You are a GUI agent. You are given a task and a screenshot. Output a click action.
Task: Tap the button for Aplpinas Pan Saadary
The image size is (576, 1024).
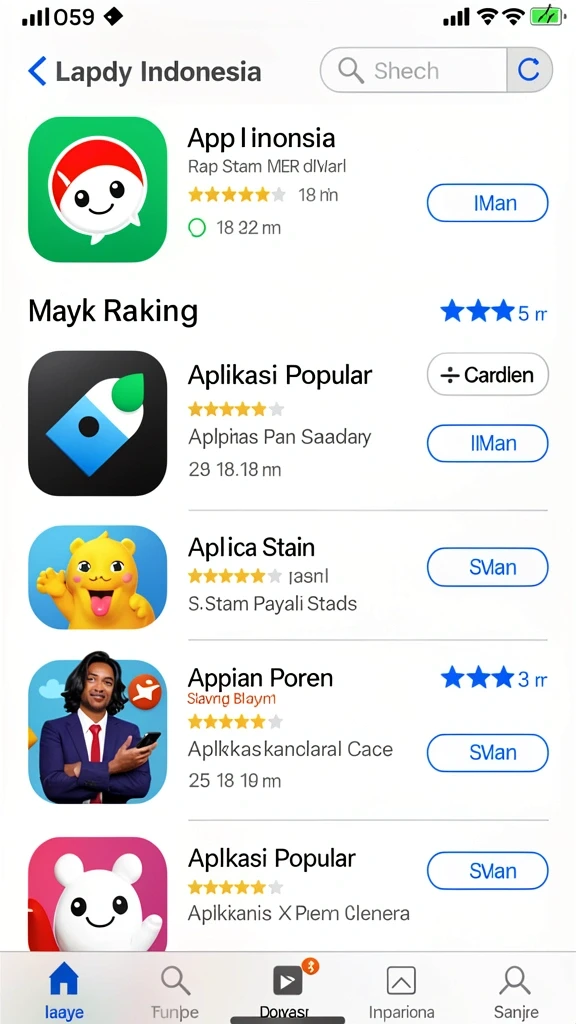pyautogui.click(x=487, y=443)
